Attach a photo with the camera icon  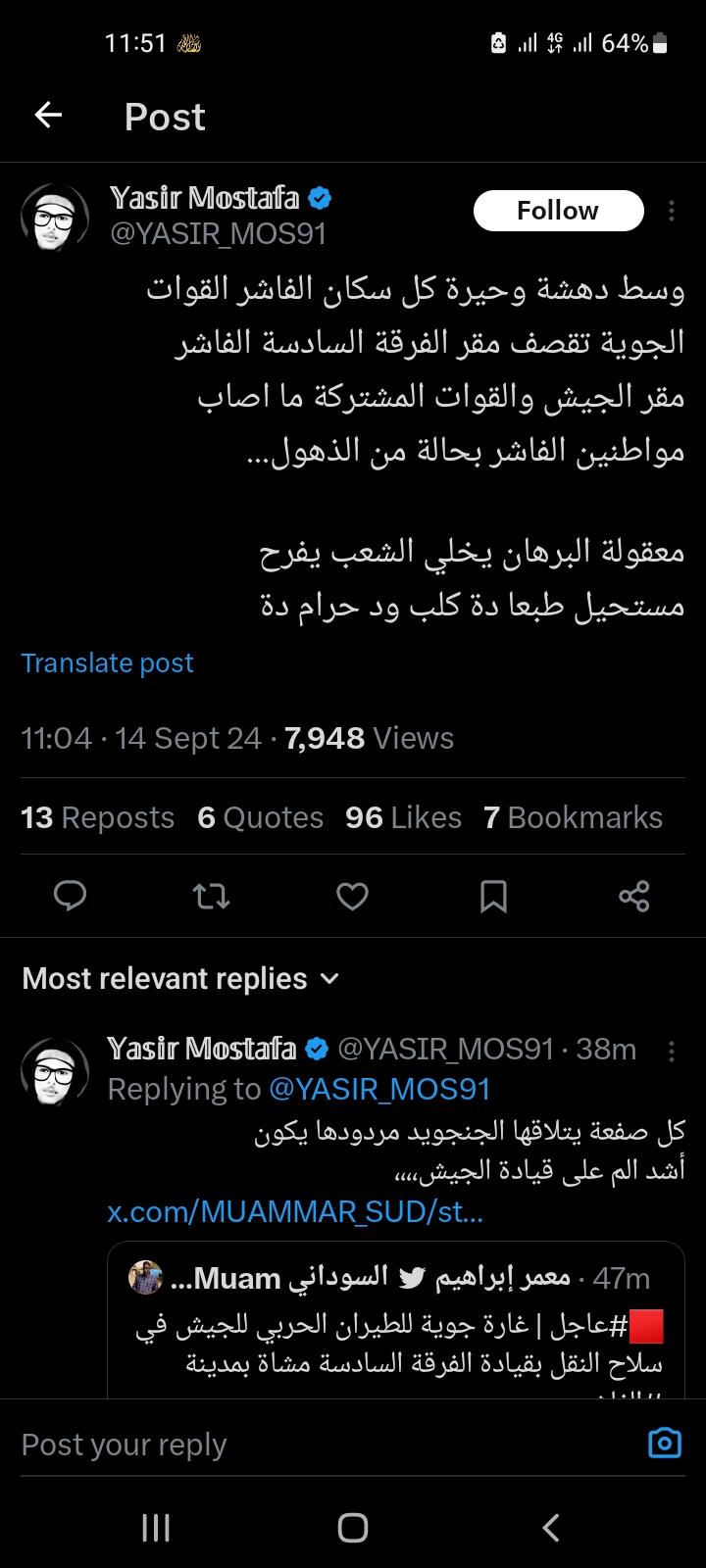[x=665, y=1443]
